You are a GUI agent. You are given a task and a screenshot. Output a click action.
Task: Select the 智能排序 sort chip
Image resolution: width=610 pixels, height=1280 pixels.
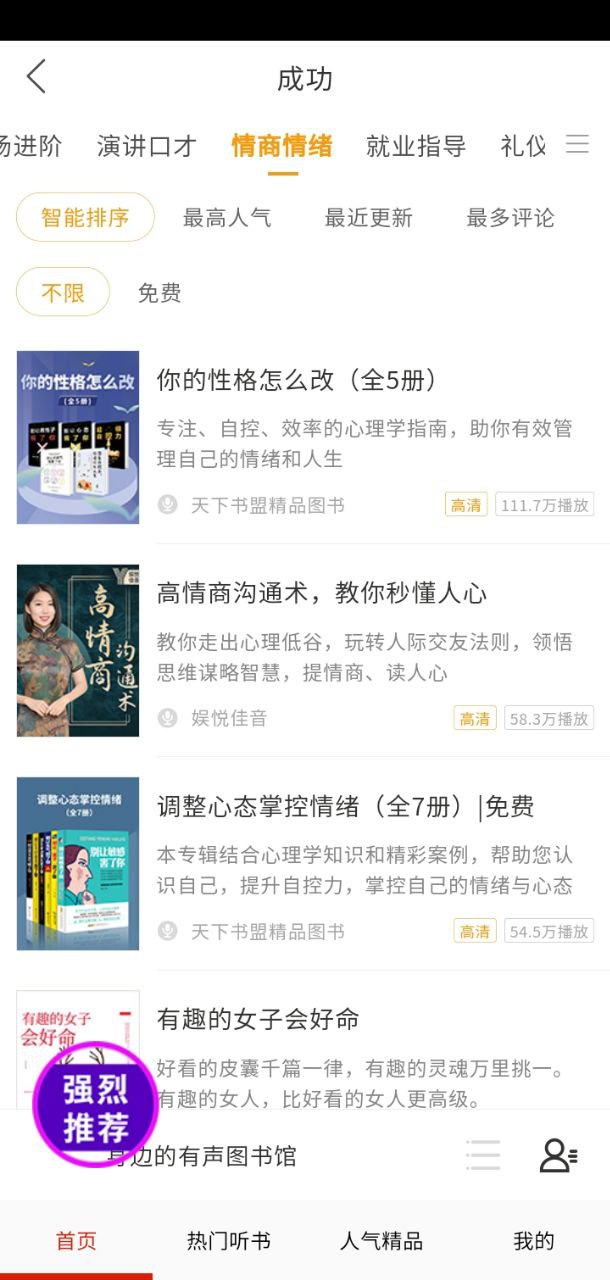(x=85, y=217)
